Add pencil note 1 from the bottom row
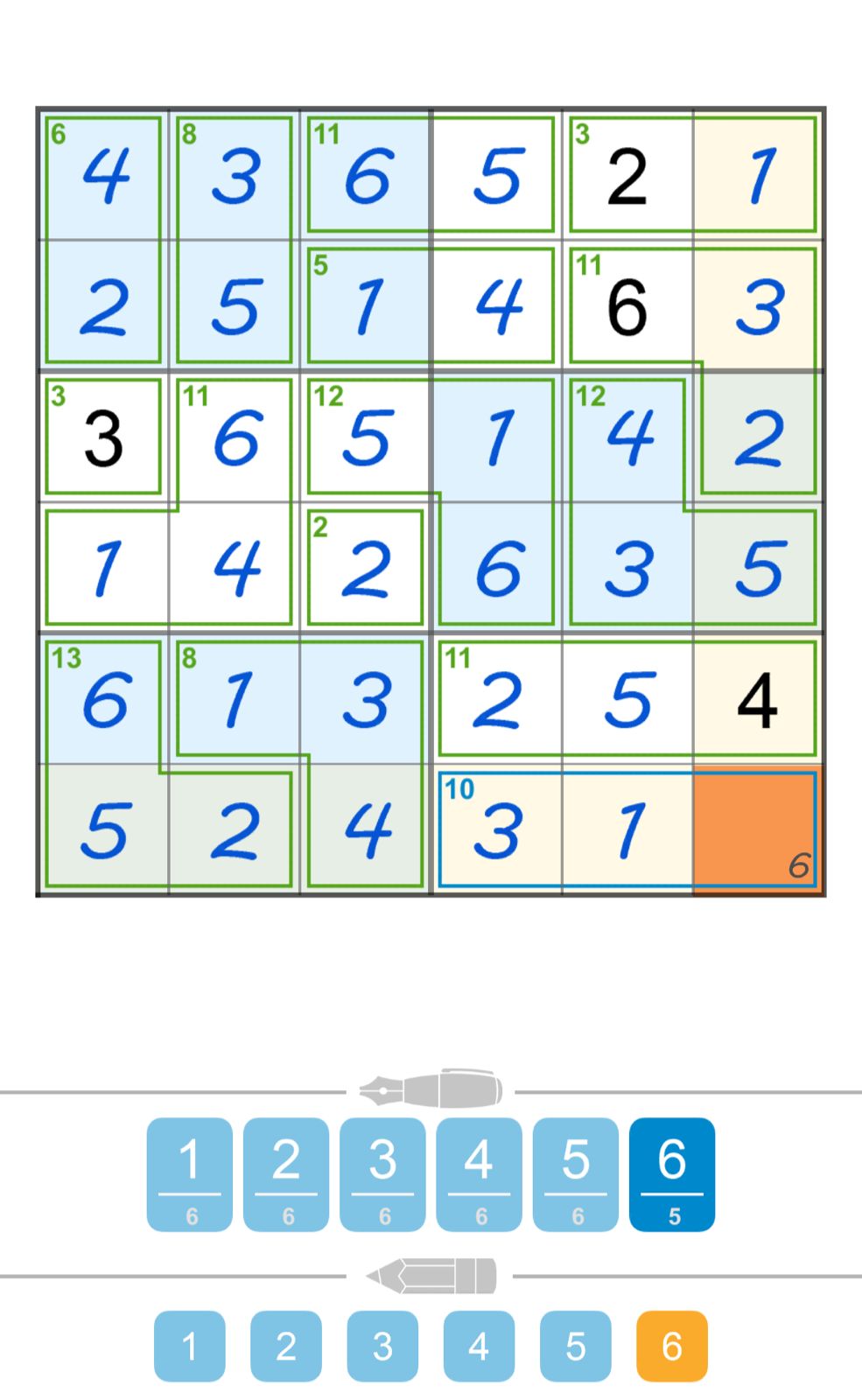Viewport: 862px width, 1400px height. point(190,1346)
